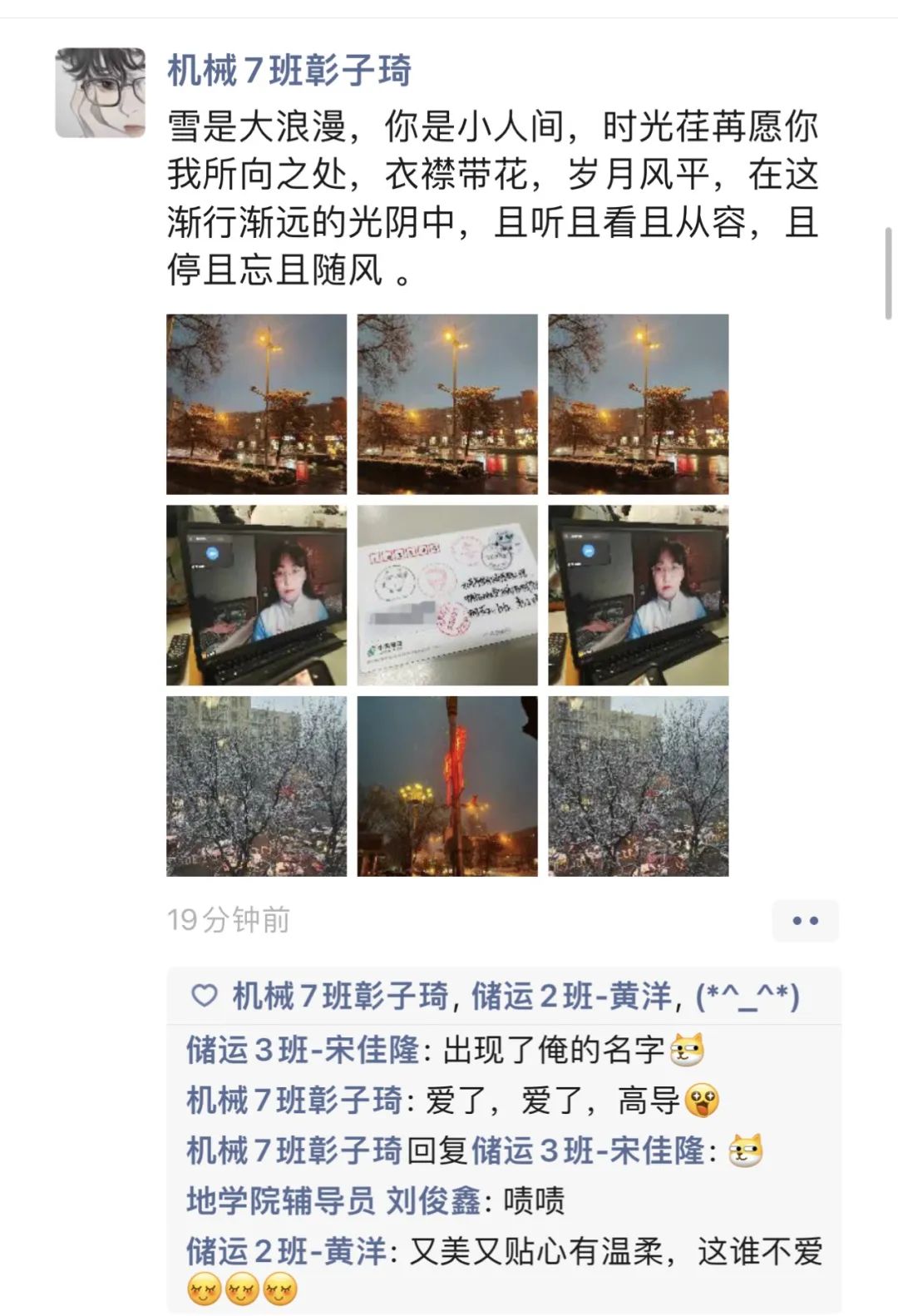Open (*^_^*) profile from the likes list
898x1316 pixels.
(748, 996)
